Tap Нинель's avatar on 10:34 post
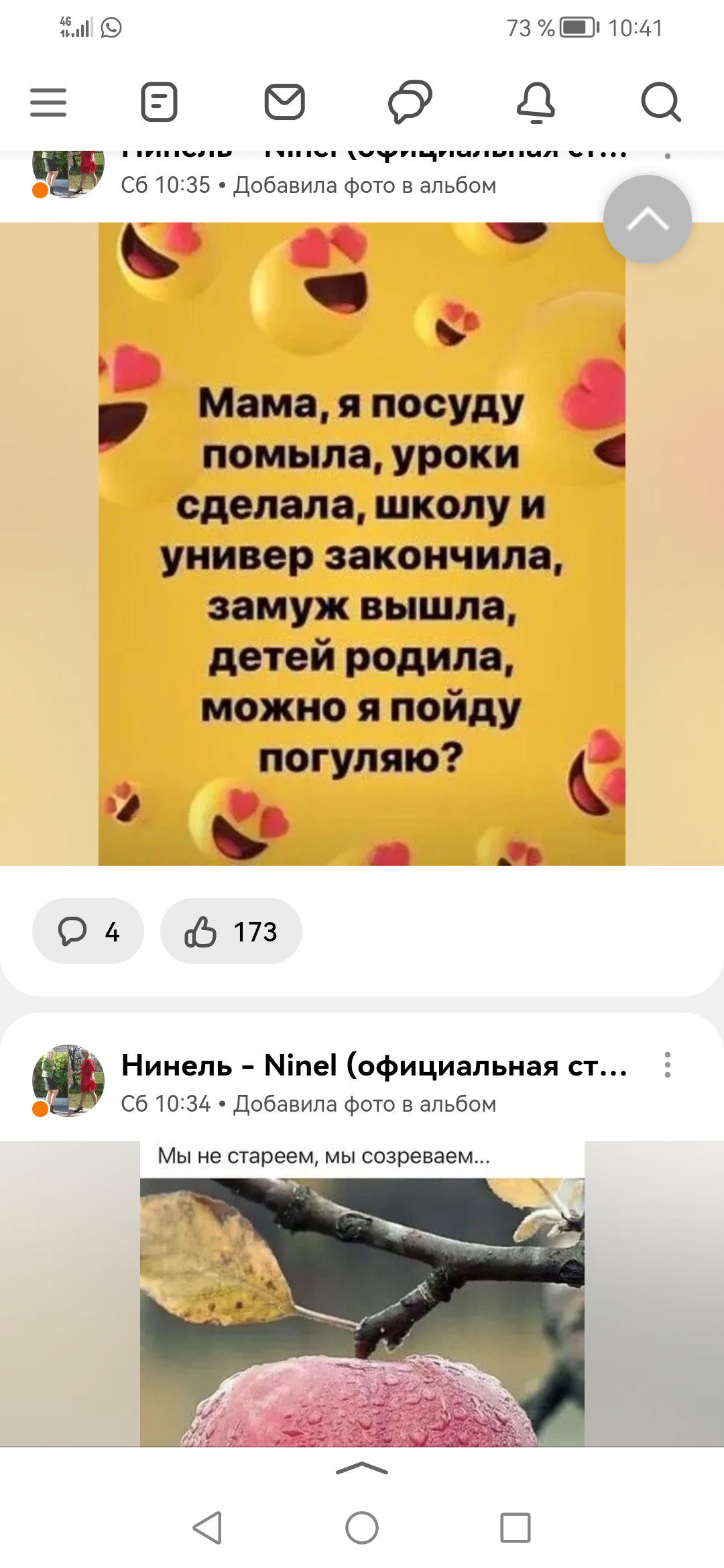The width and height of the screenshot is (724, 1568). click(68, 1080)
